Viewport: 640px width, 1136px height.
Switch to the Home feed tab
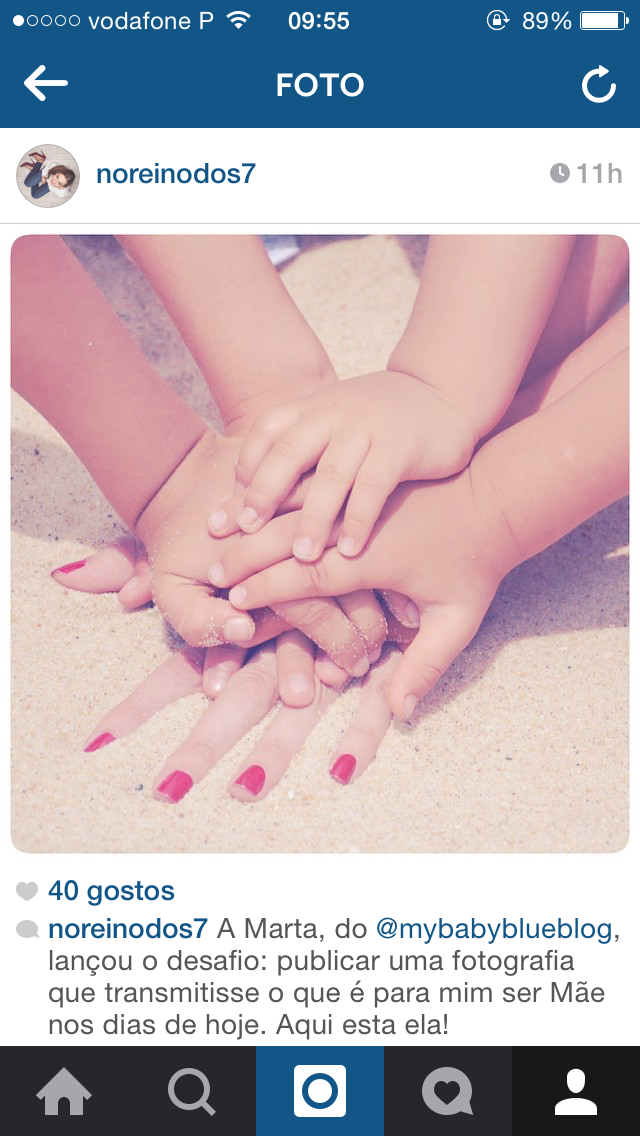point(64,1091)
